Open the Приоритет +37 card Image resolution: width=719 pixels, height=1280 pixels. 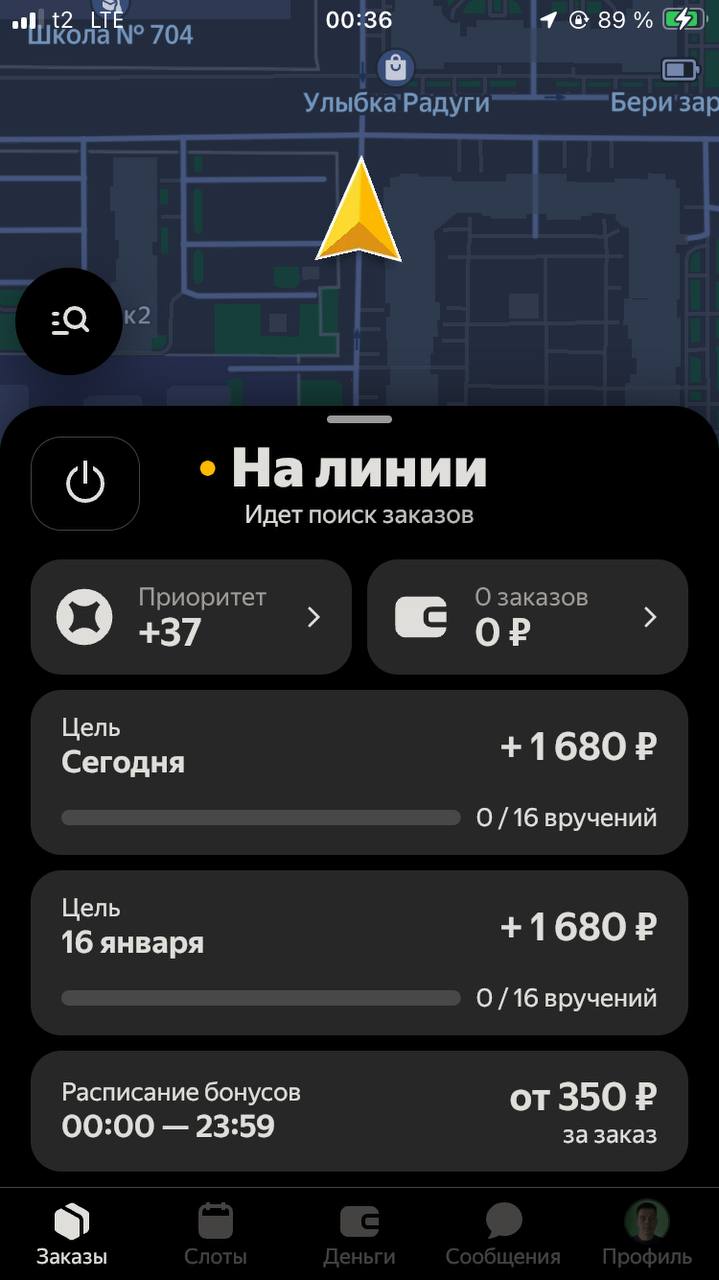pyautogui.click(x=191, y=617)
